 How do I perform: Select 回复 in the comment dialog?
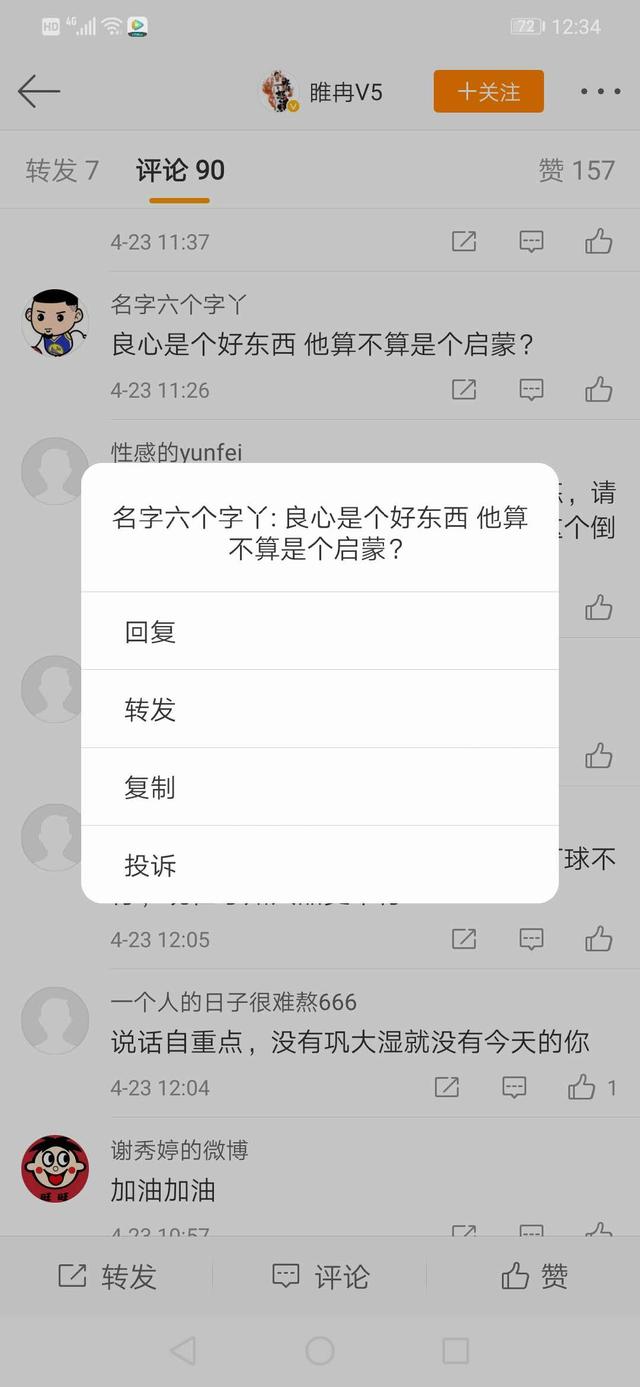coord(319,632)
